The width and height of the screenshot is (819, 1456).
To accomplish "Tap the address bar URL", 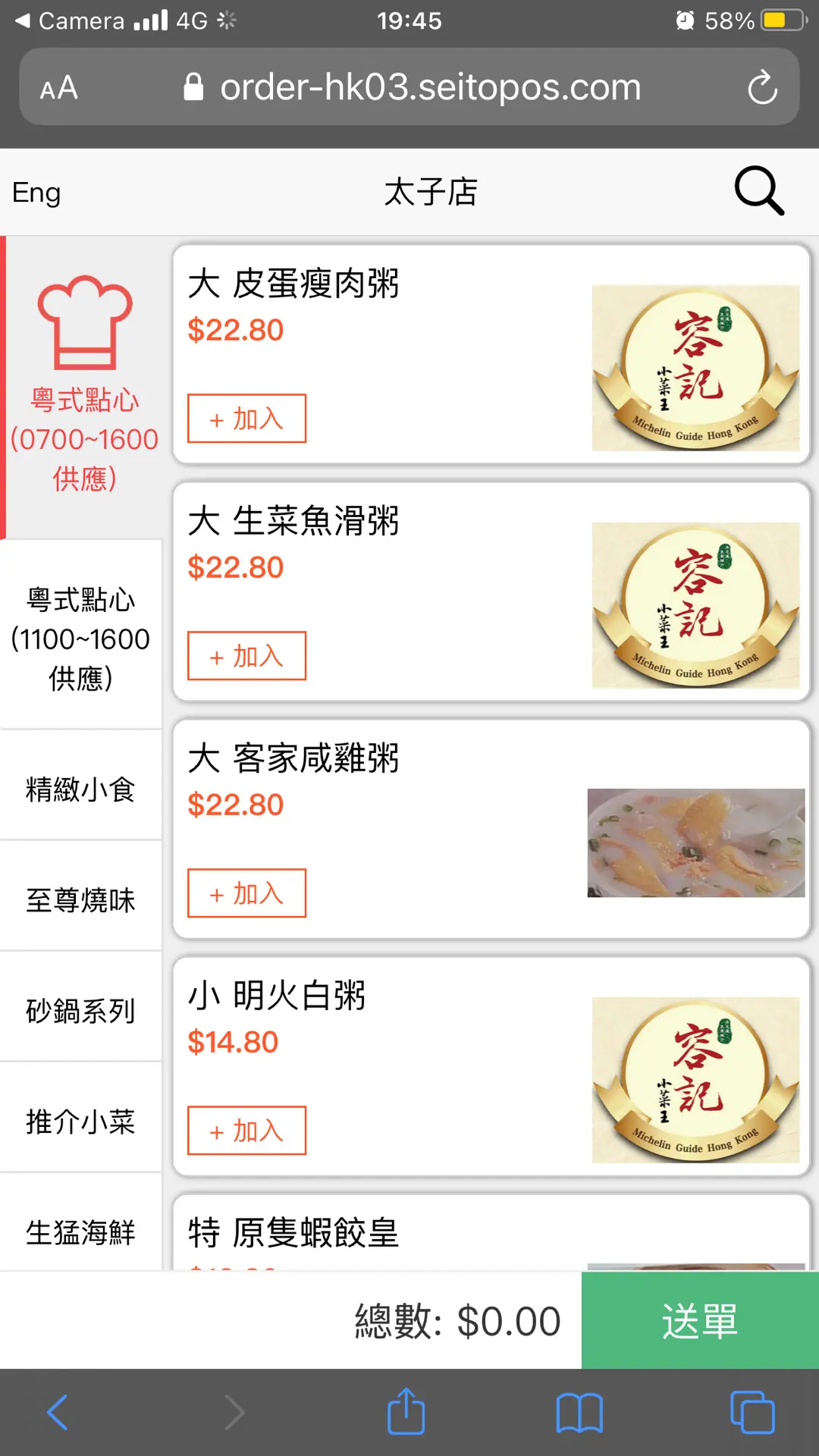I will 429,87.
